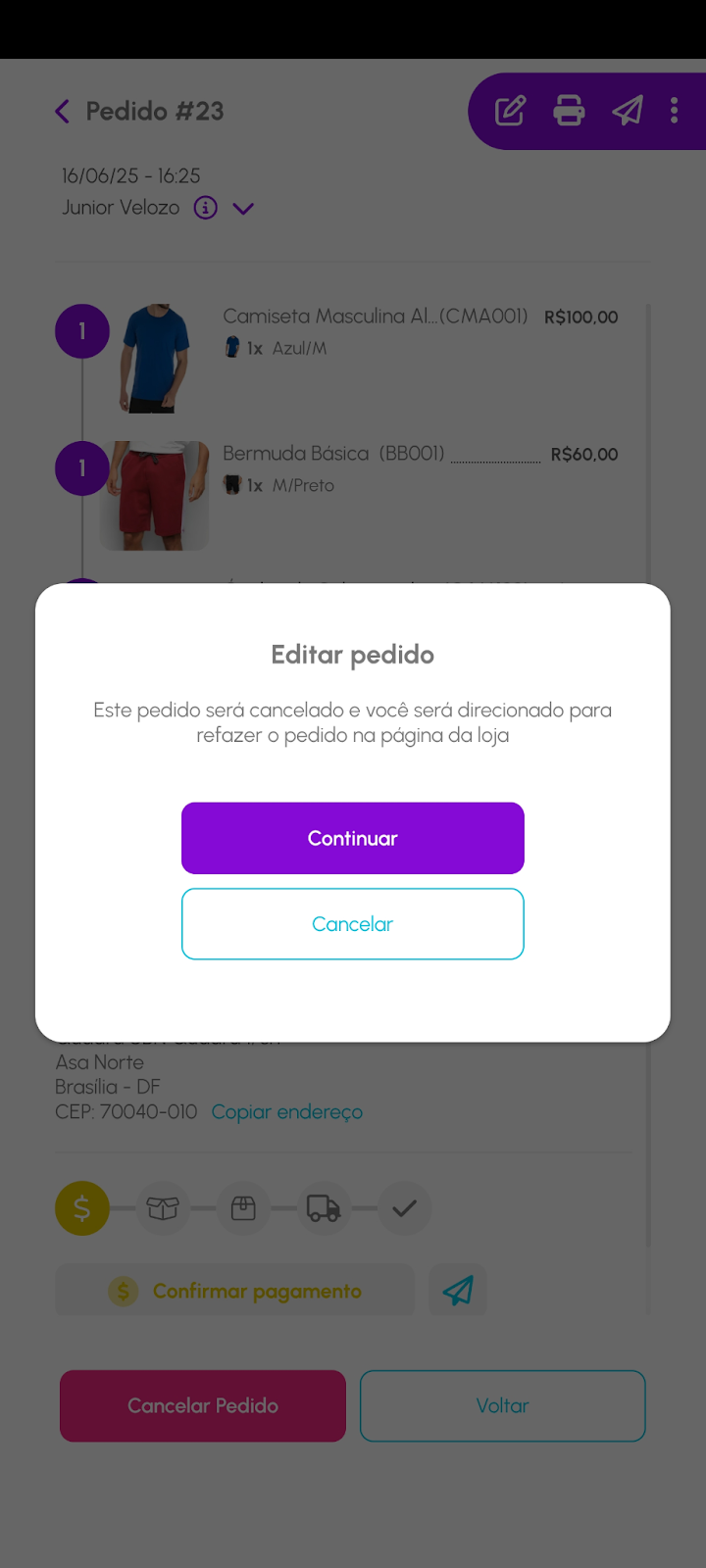Tap Continuar to edit the order
This screenshot has width=706, height=1568.
click(x=352, y=838)
